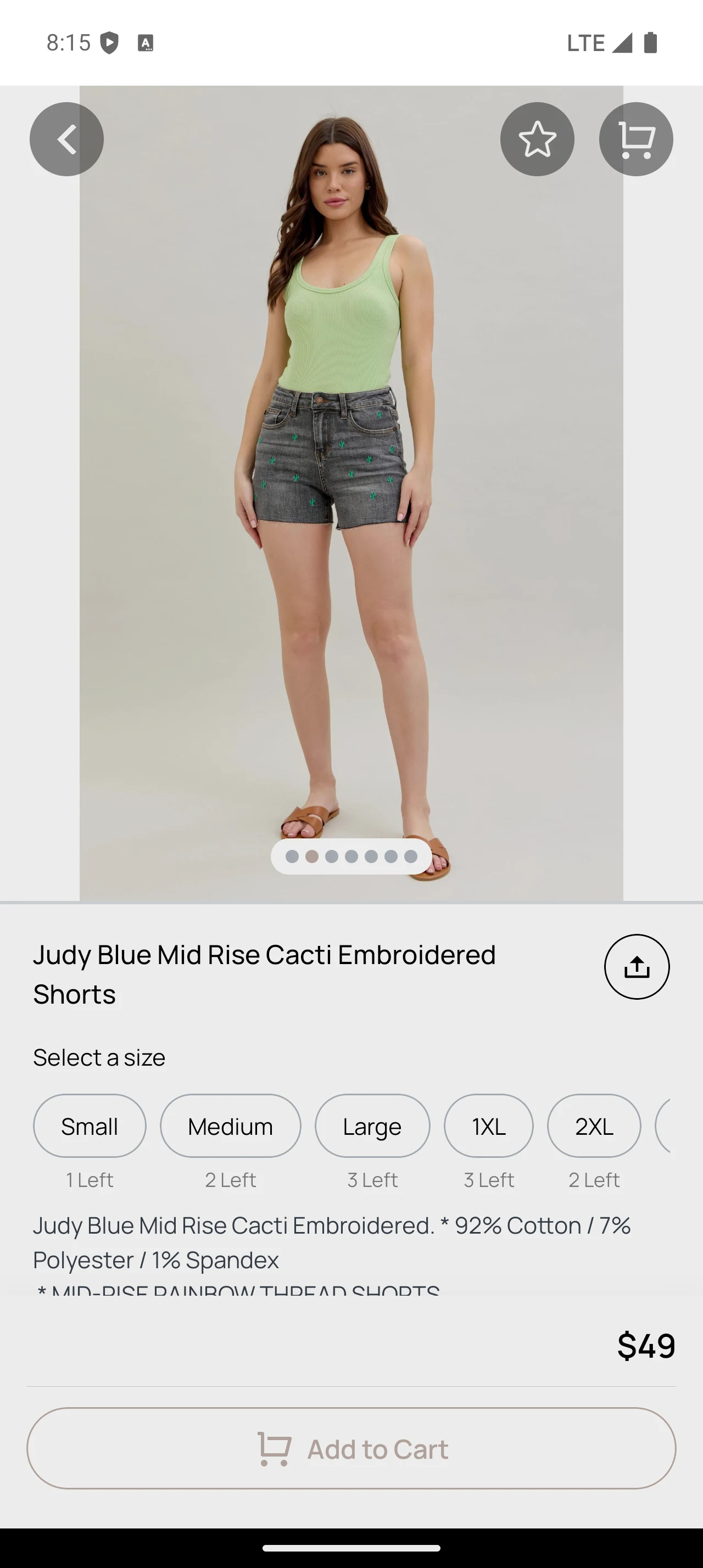
Task: Open the shopping cart icon
Action: click(635, 139)
